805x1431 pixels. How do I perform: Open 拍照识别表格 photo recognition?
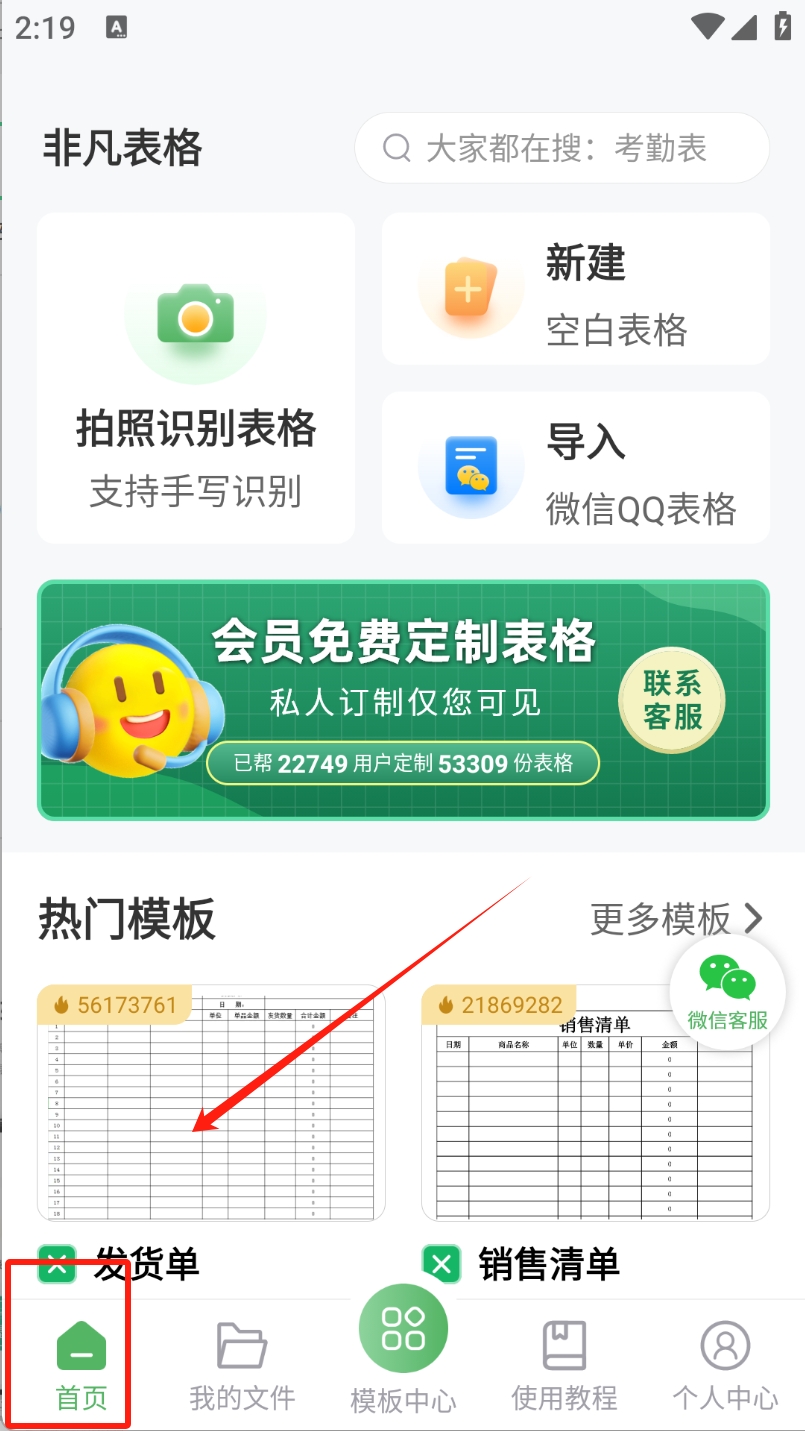coord(196,378)
